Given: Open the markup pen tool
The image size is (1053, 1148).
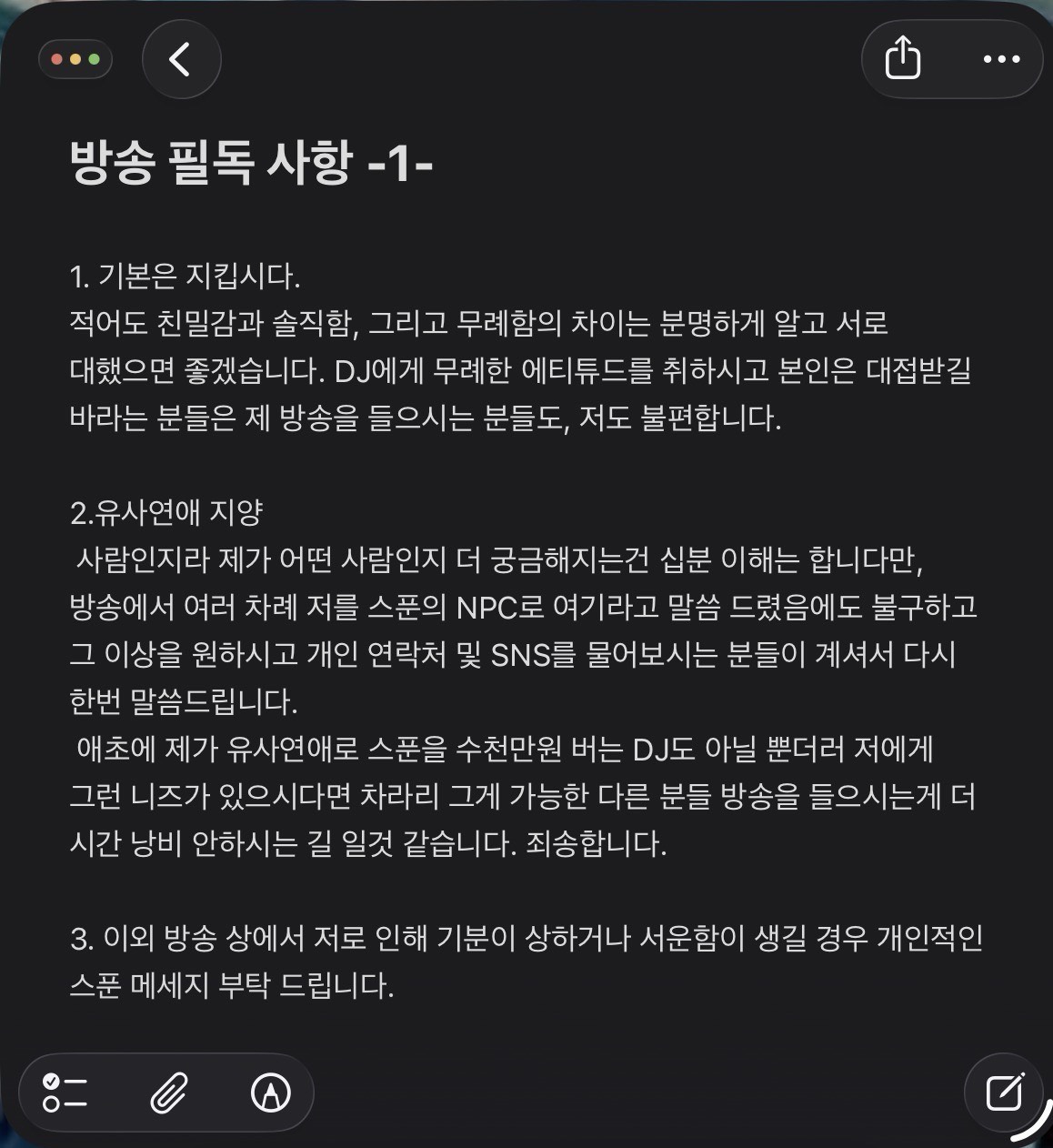Looking at the screenshot, I should coord(270,1093).
